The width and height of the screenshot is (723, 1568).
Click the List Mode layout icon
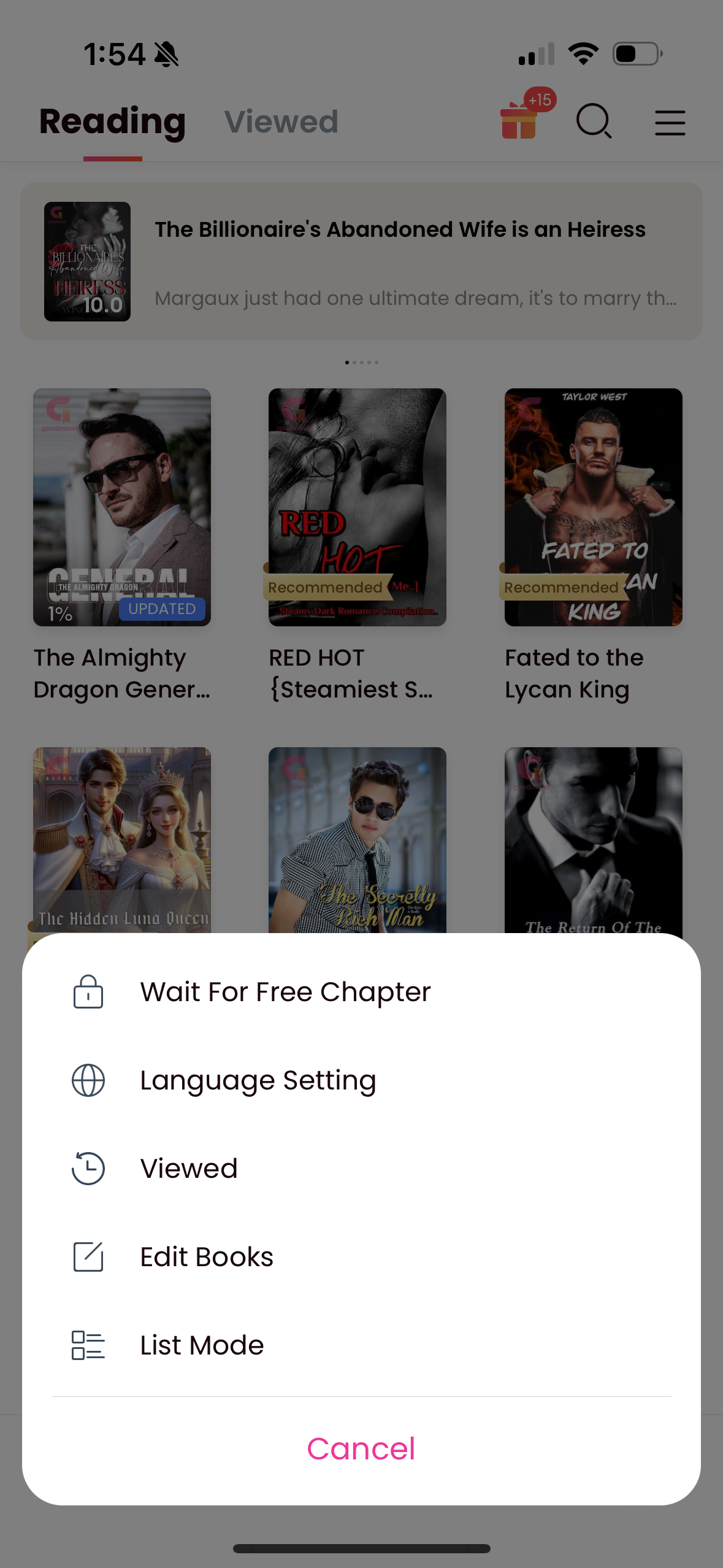(88, 1345)
